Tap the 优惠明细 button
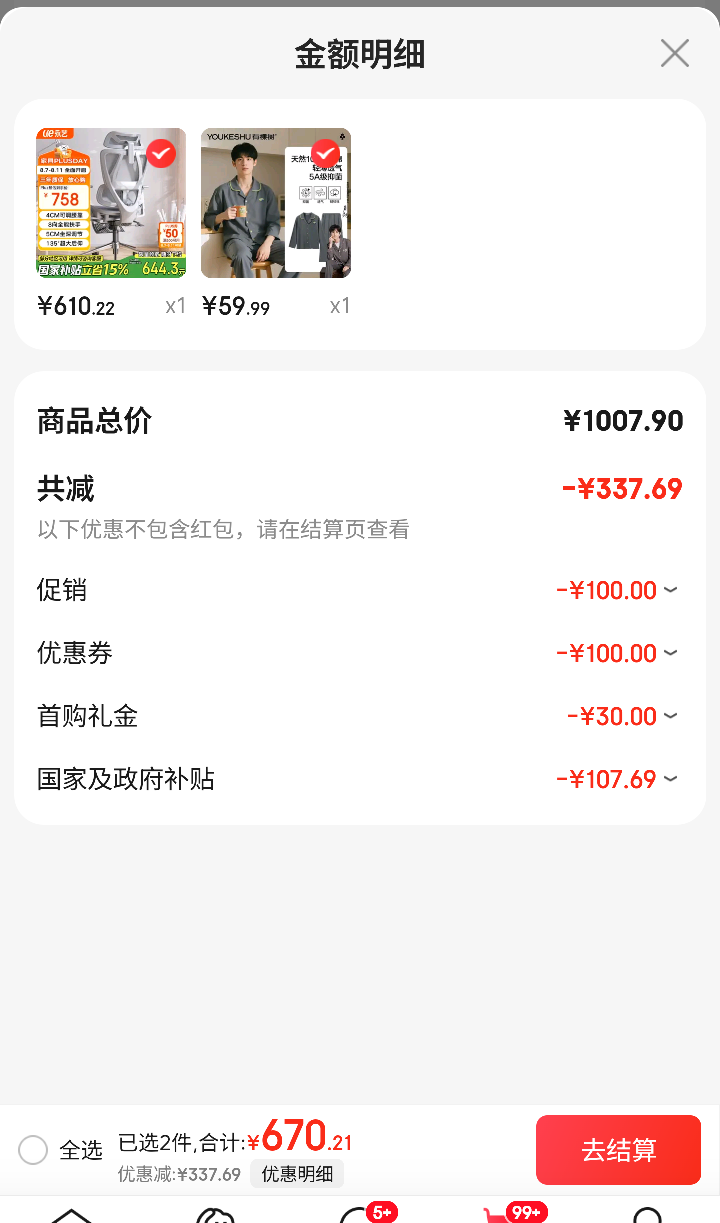Image resolution: width=720 pixels, height=1223 pixels. pyautogui.click(x=297, y=1174)
